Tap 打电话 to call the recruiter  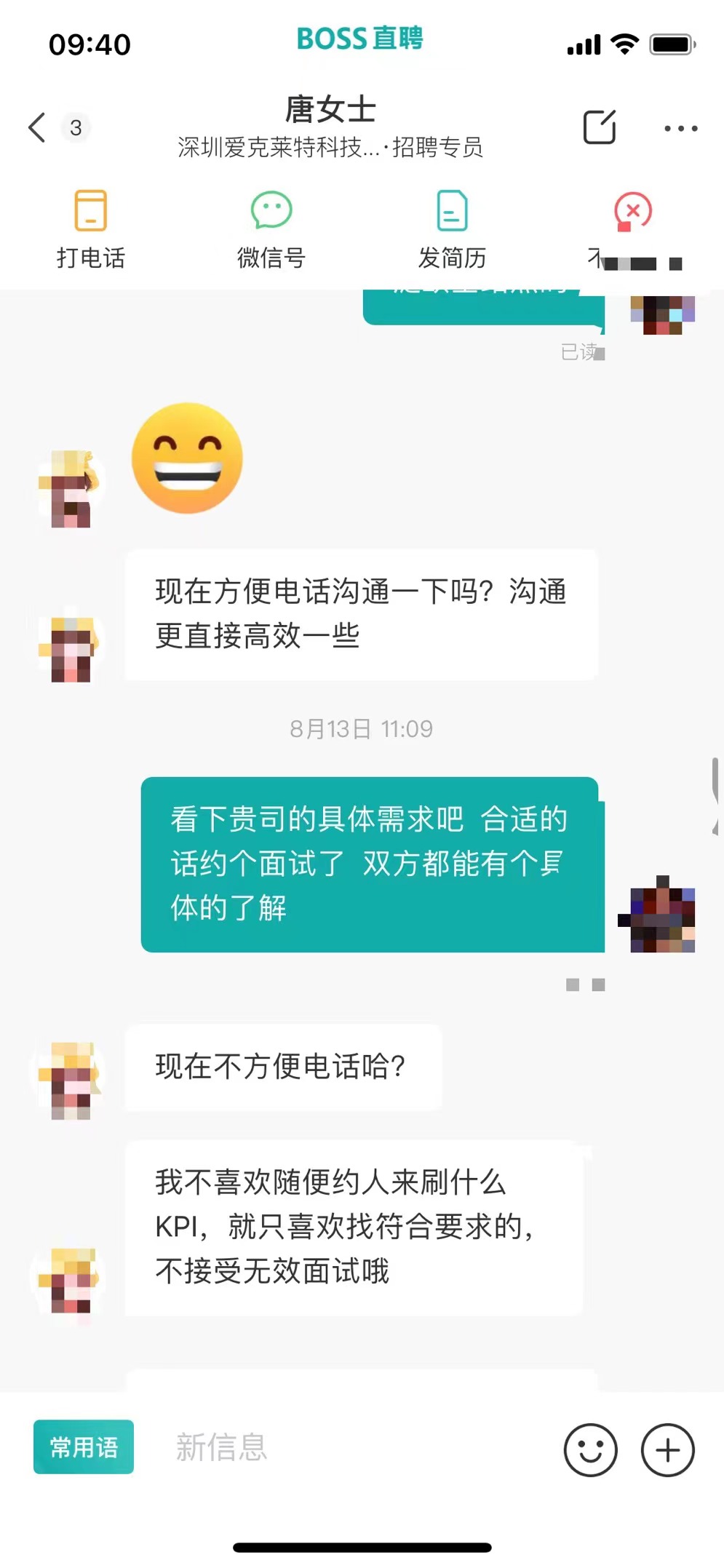tap(91, 228)
